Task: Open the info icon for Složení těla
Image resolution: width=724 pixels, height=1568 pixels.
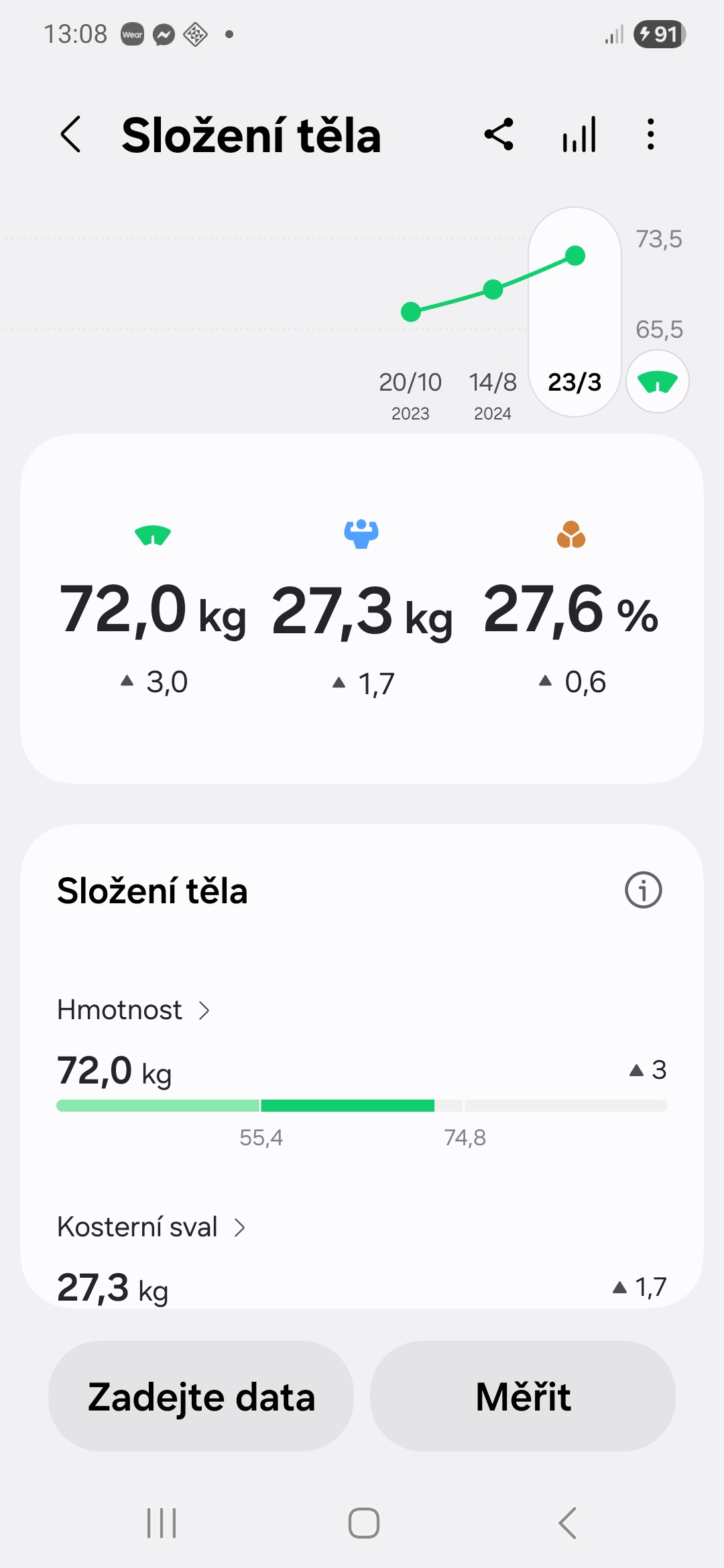Action: tap(643, 891)
